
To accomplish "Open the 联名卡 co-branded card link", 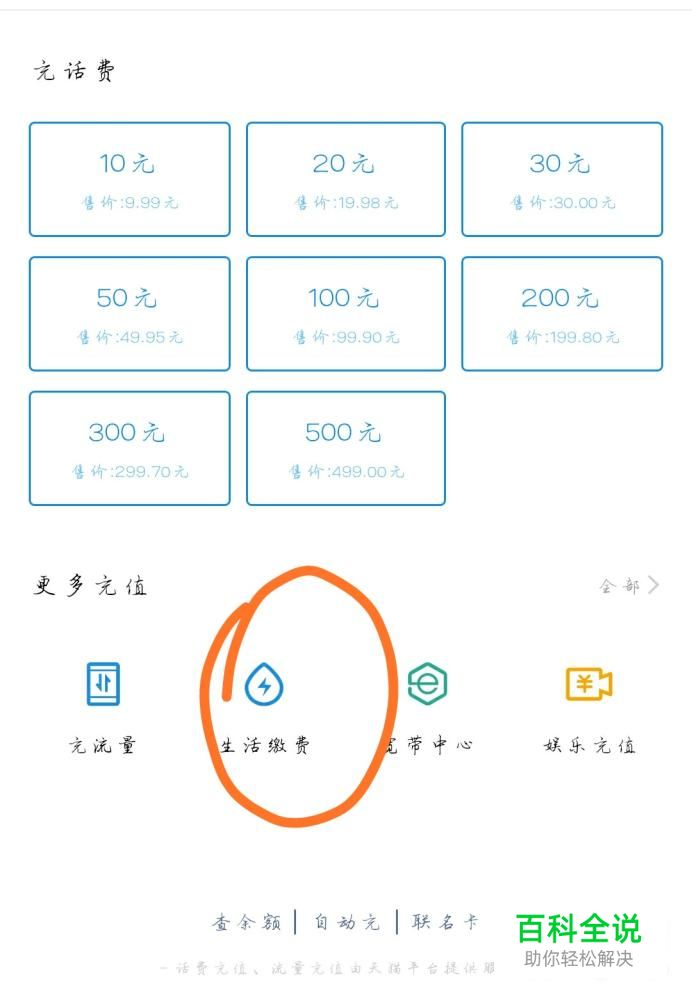I will (445, 922).
